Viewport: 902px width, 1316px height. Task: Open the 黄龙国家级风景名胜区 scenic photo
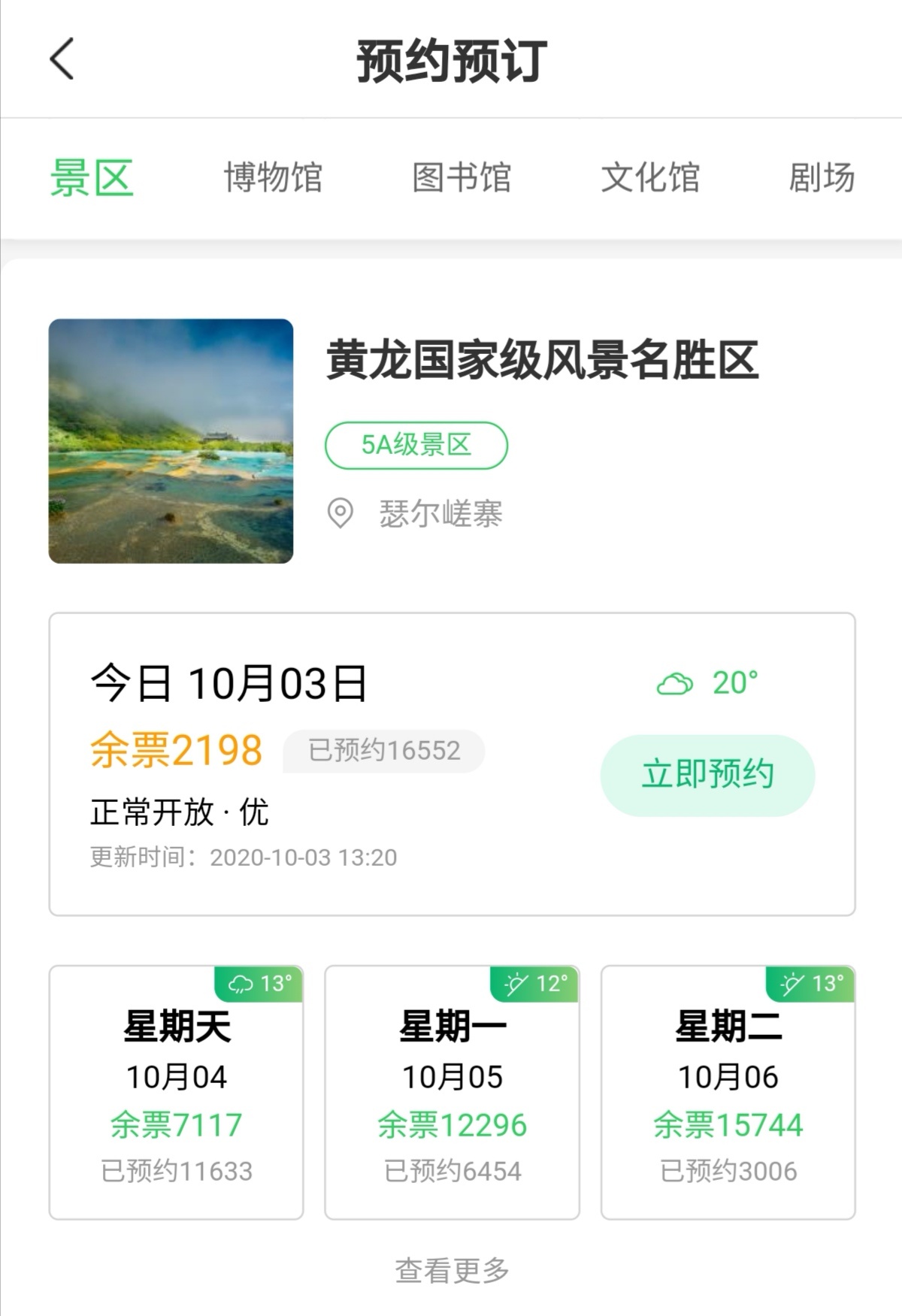click(x=171, y=441)
